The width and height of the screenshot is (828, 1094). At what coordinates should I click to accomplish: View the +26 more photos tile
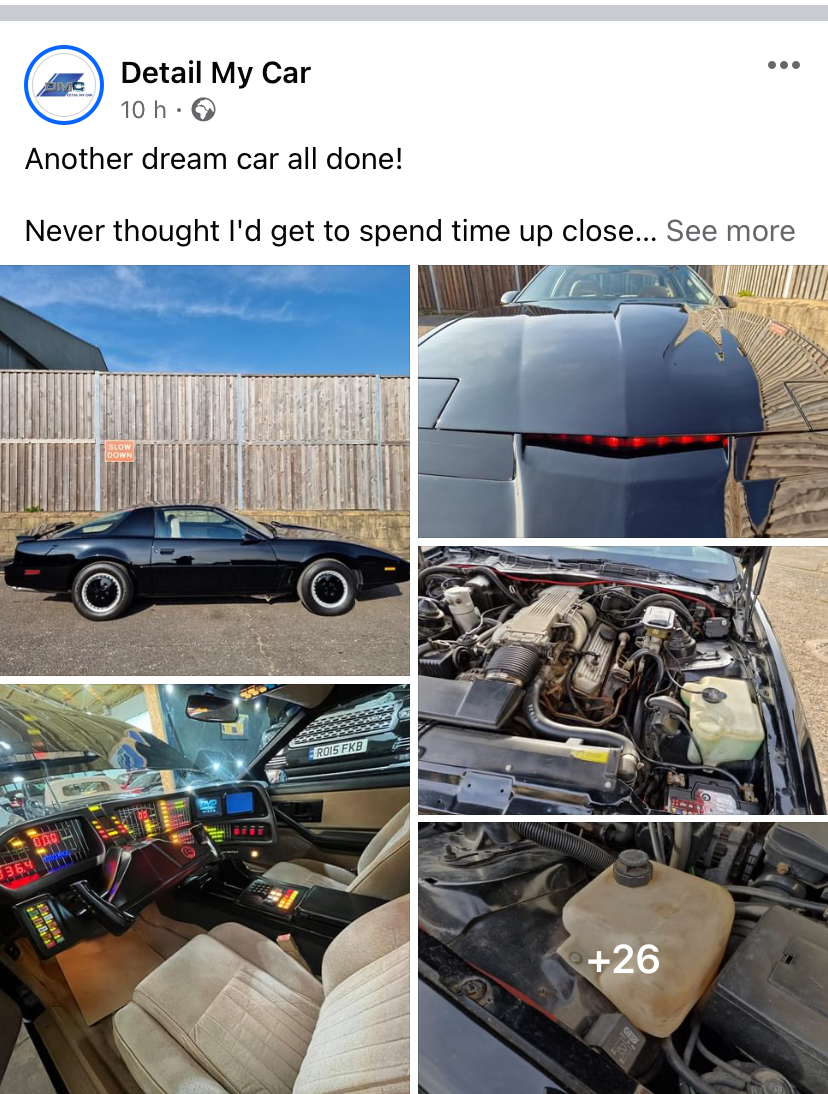coord(622,958)
